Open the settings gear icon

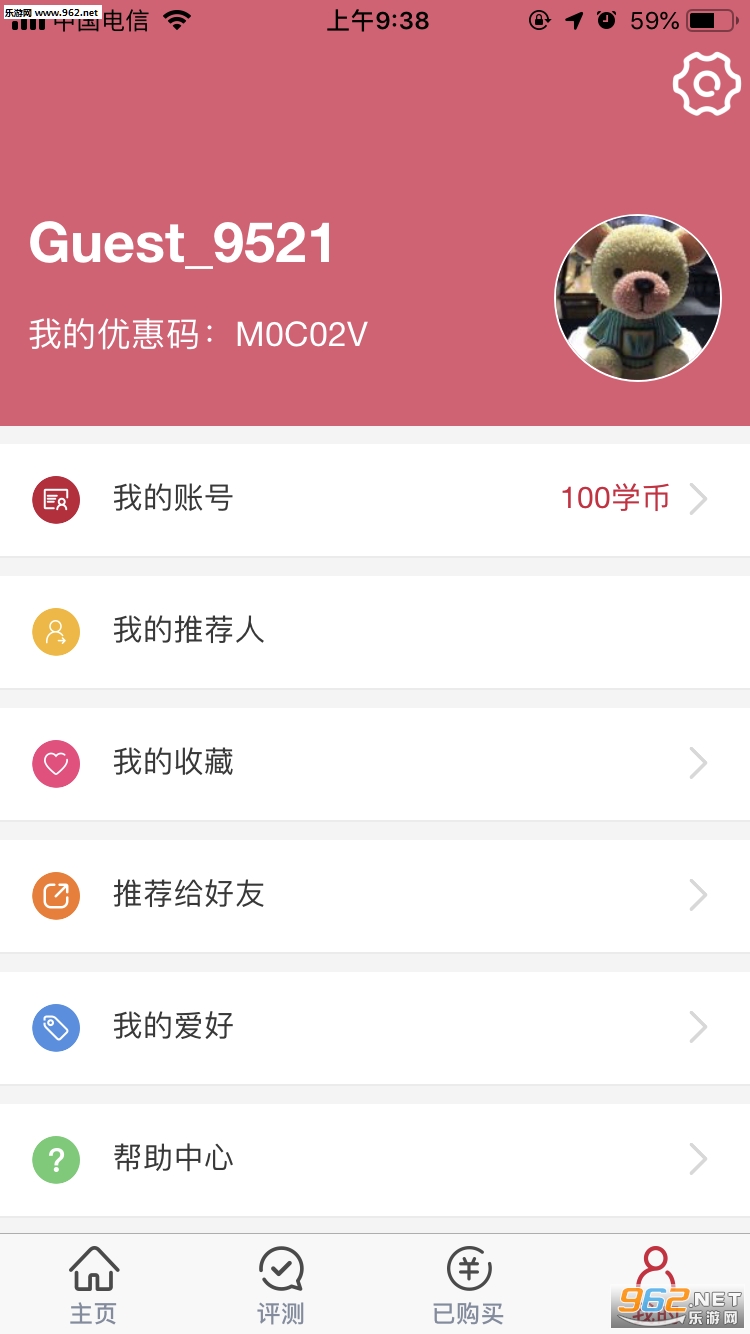click(x=706, y=84)
